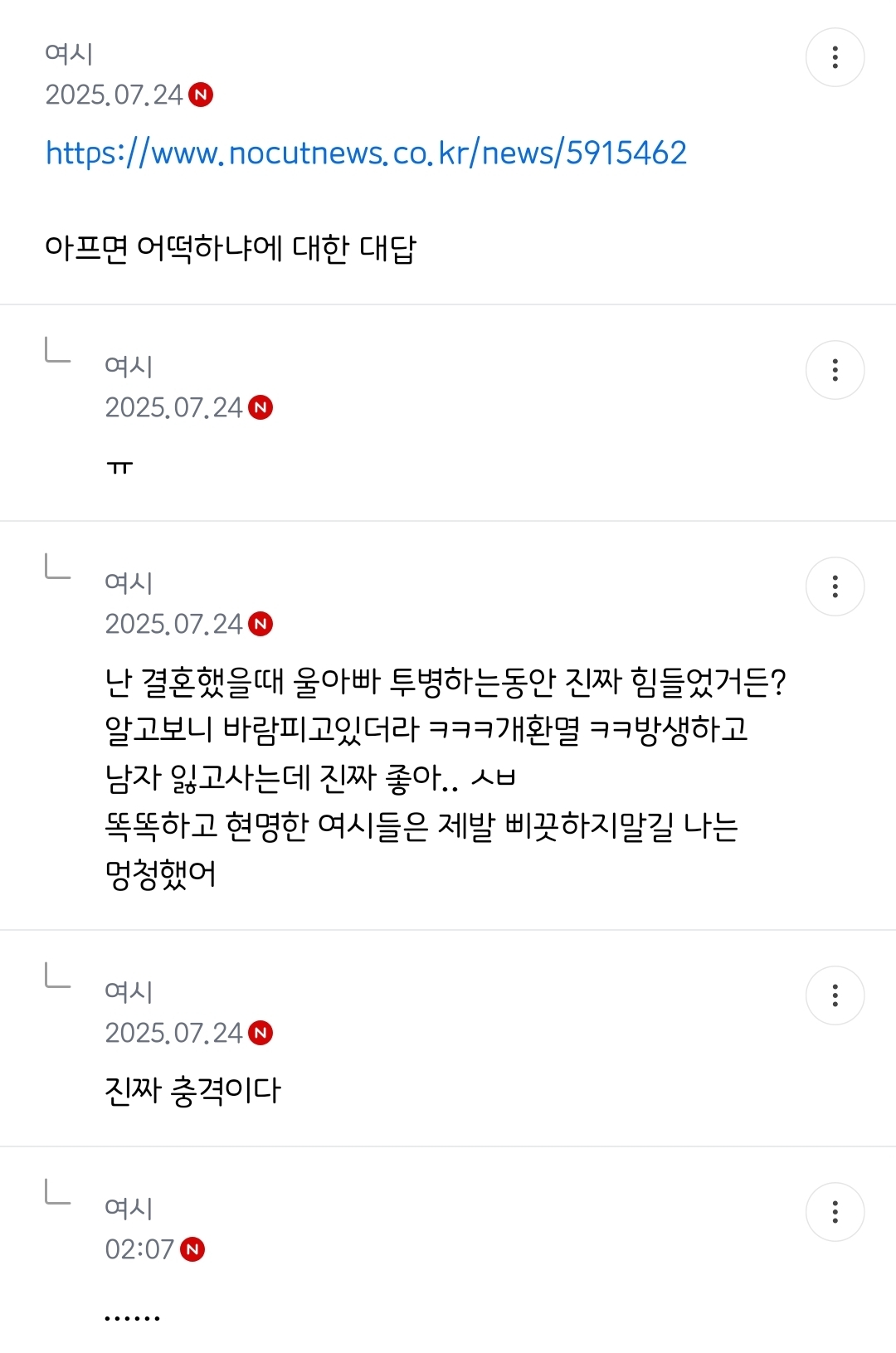
Task: Tap the N badge on the 진짜 충격이다 comment
Action: (261, 1034)
